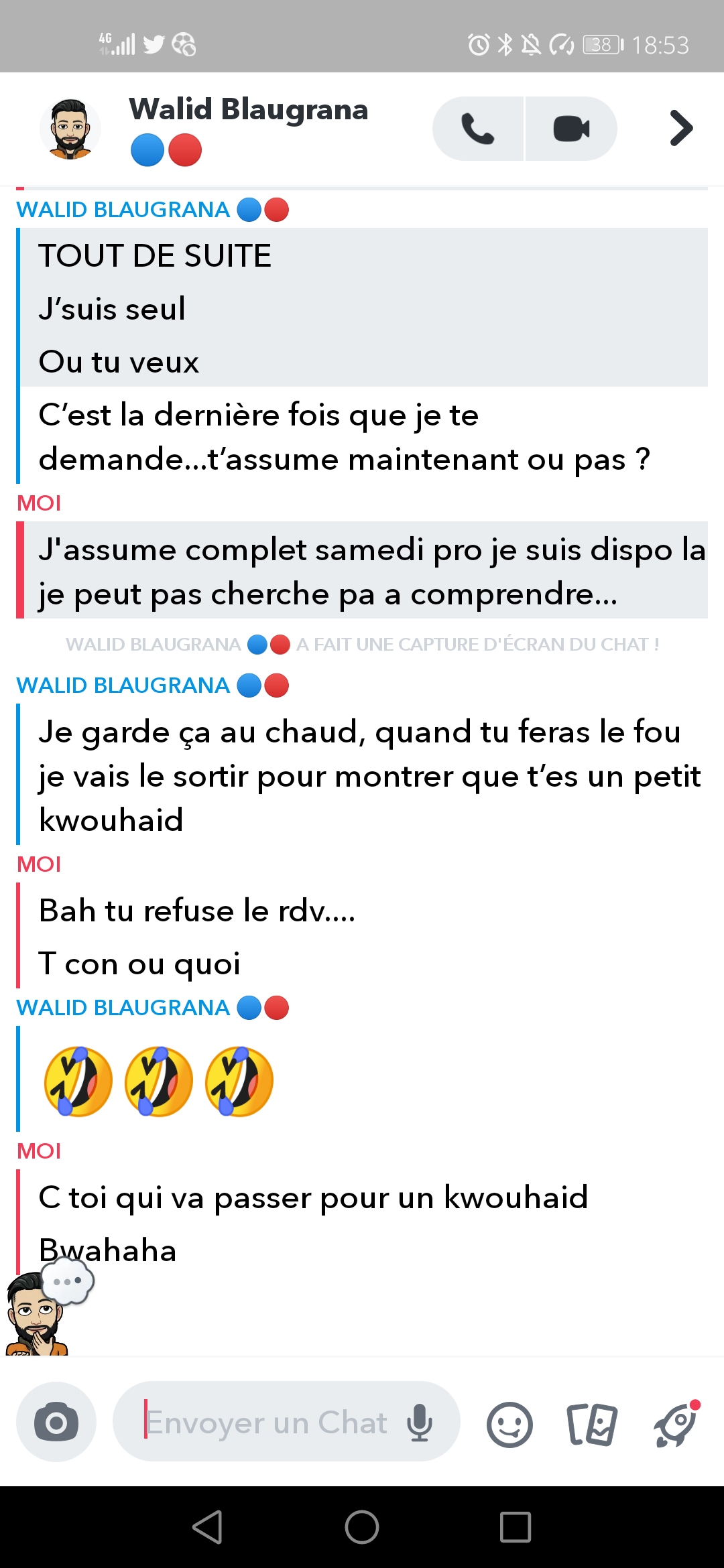Open the camera button beside chat field
The height and width of the screenshot is (1568, 724).
(56, 1422)
